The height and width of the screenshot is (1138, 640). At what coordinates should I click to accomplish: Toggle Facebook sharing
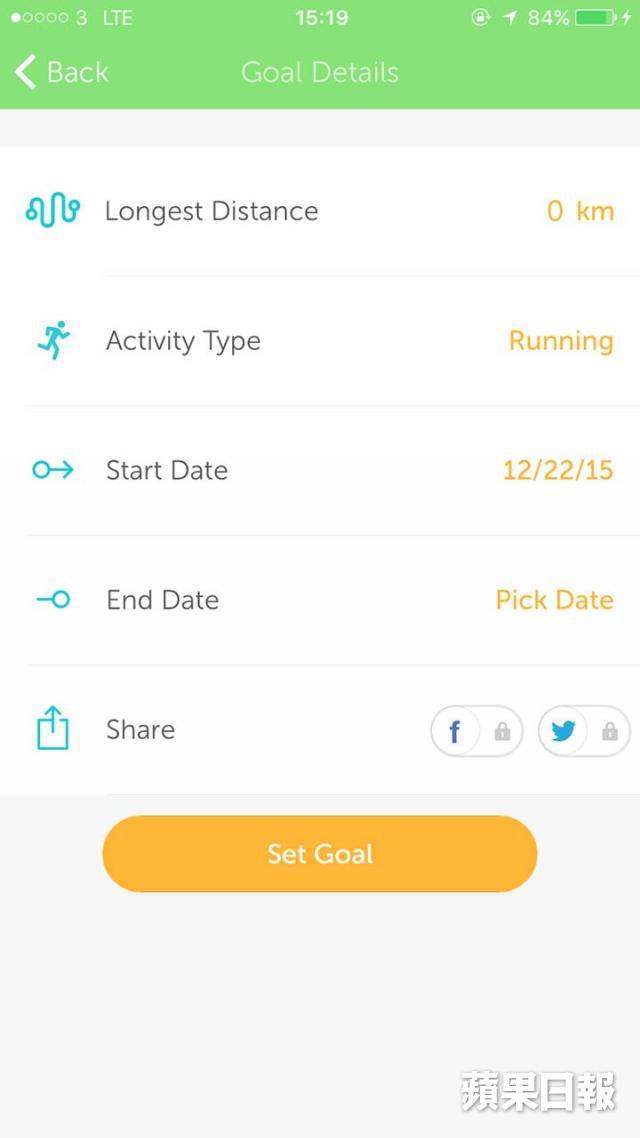coord(477,732)
